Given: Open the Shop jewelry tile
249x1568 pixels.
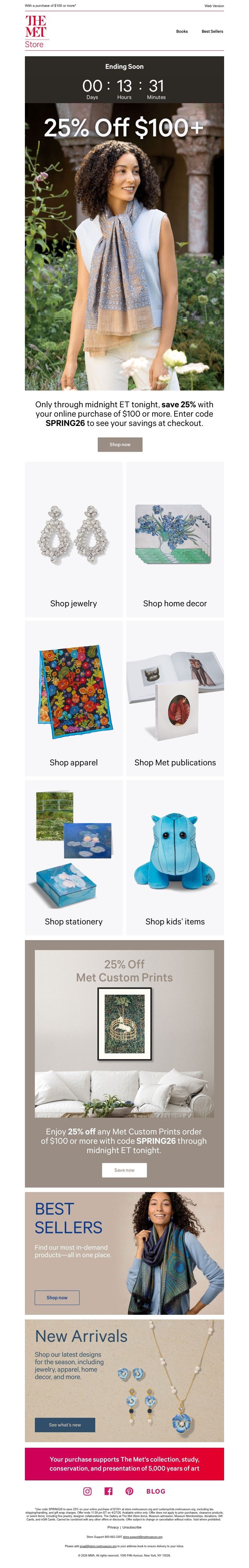Looking at the screenshot, I should (74, 540).
